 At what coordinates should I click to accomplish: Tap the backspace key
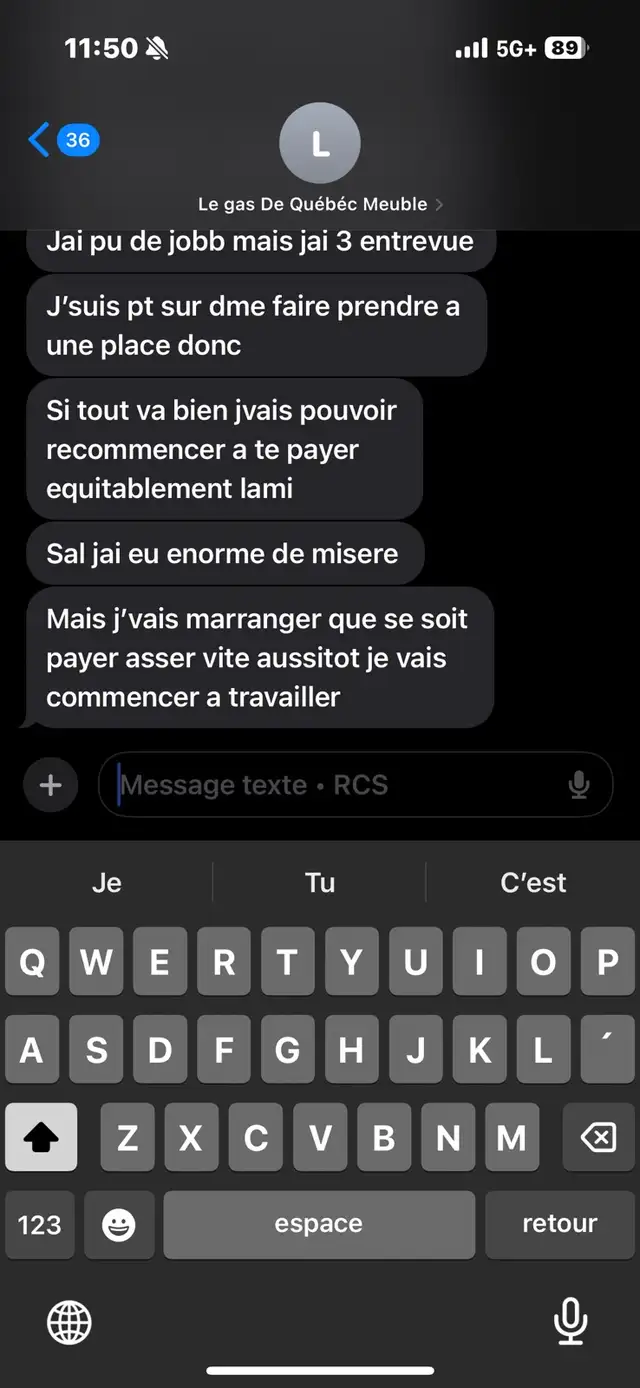(598, 1137)
